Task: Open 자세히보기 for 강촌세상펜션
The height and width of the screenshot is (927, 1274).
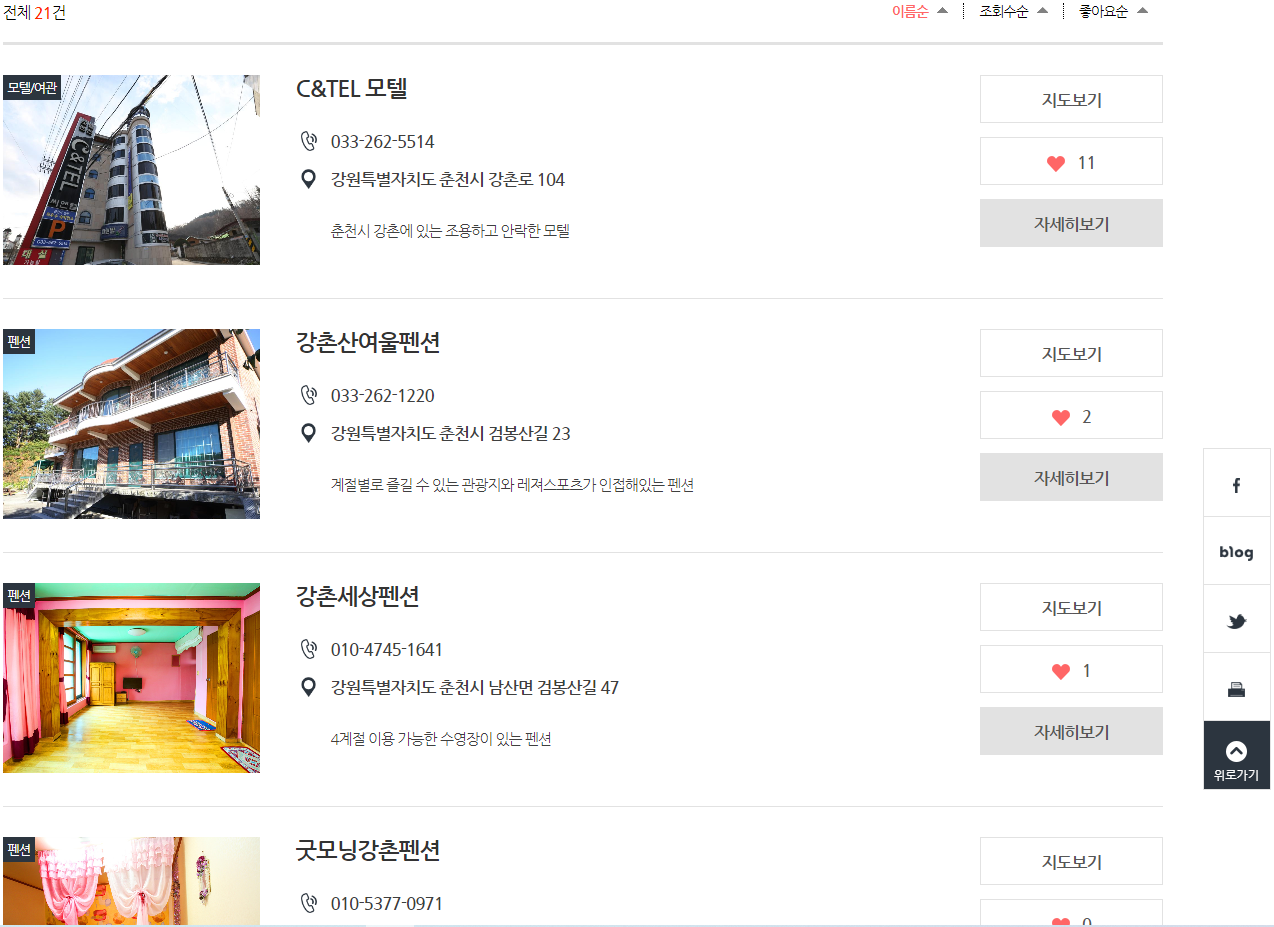Action: 1071,732
